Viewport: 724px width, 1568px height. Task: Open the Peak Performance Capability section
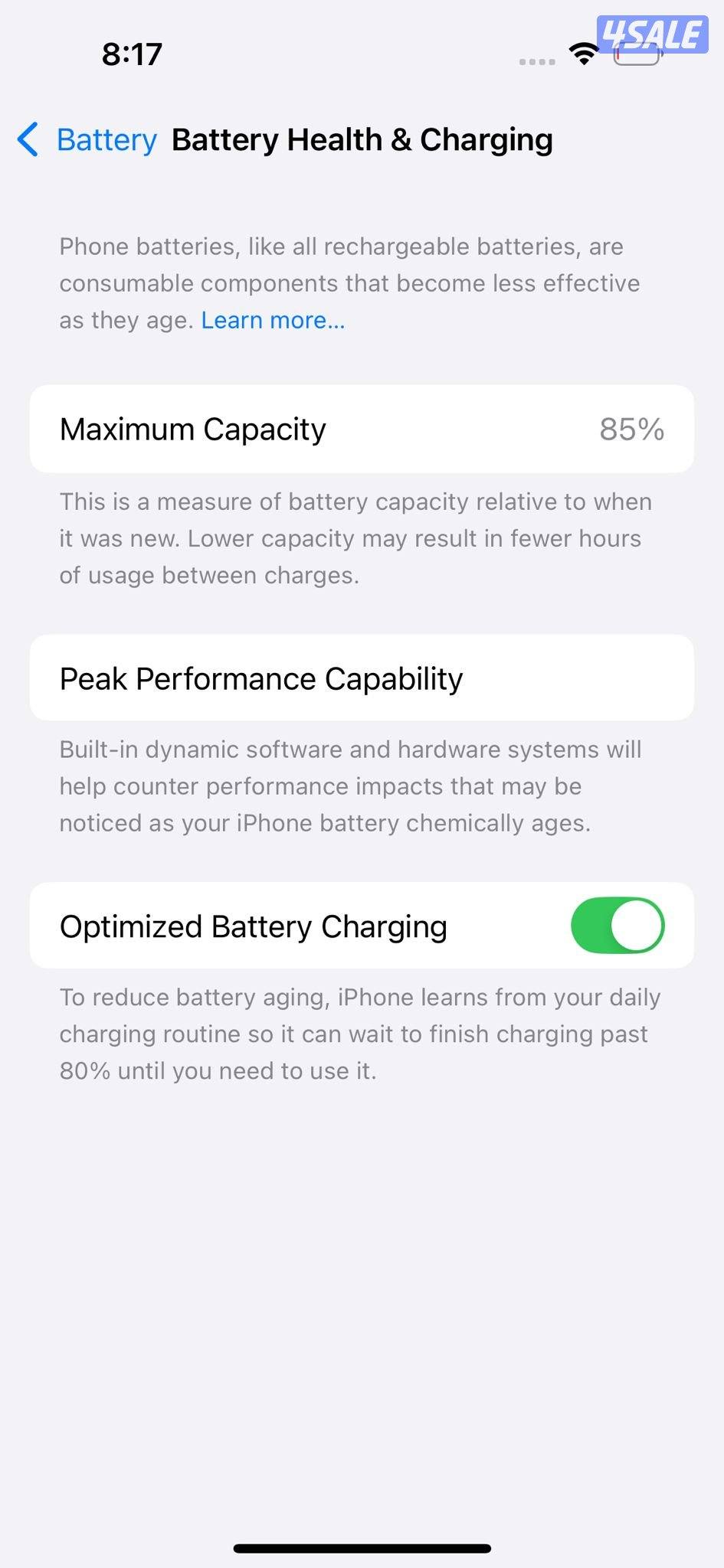point(362,678)
